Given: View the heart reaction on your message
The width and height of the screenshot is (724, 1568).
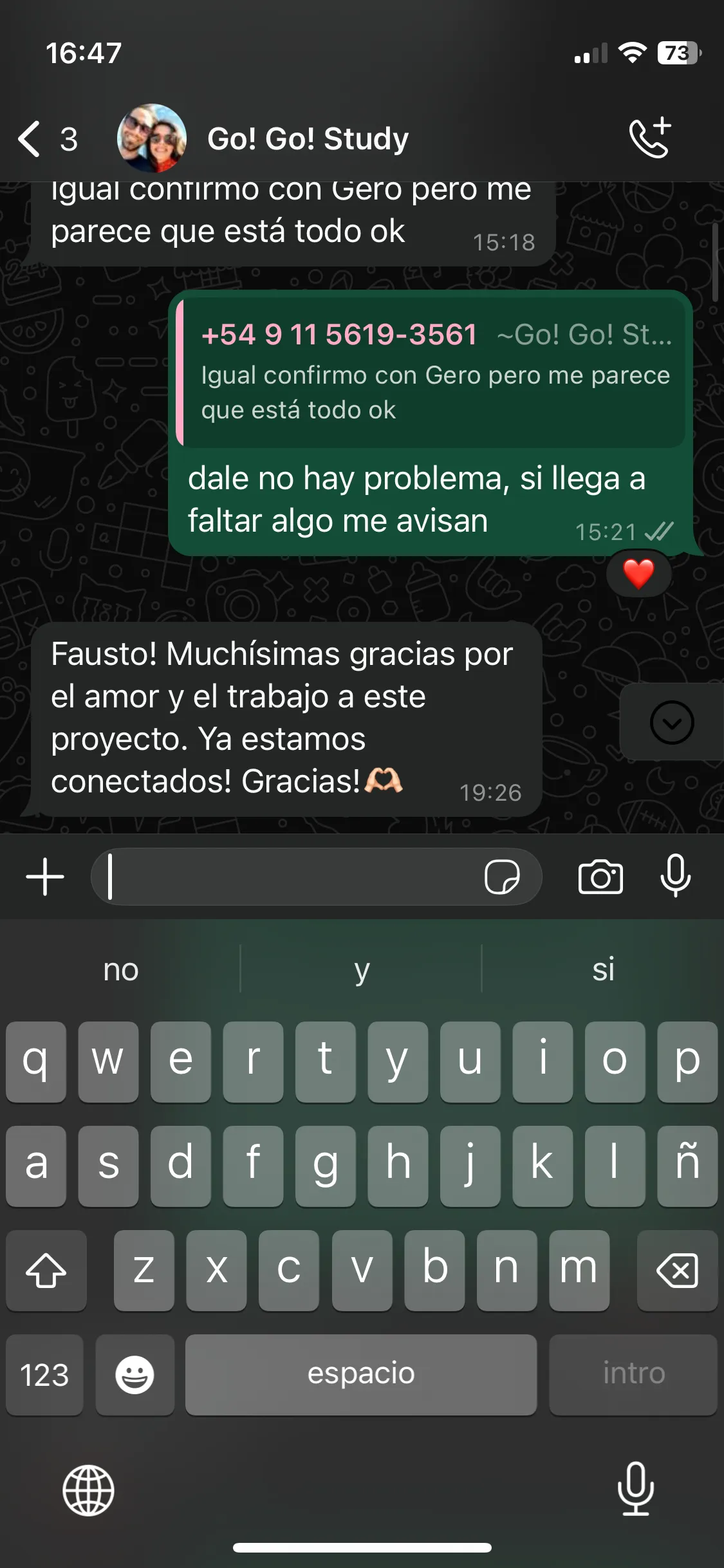Looking at the screenshot, I should tap(638, 574).
